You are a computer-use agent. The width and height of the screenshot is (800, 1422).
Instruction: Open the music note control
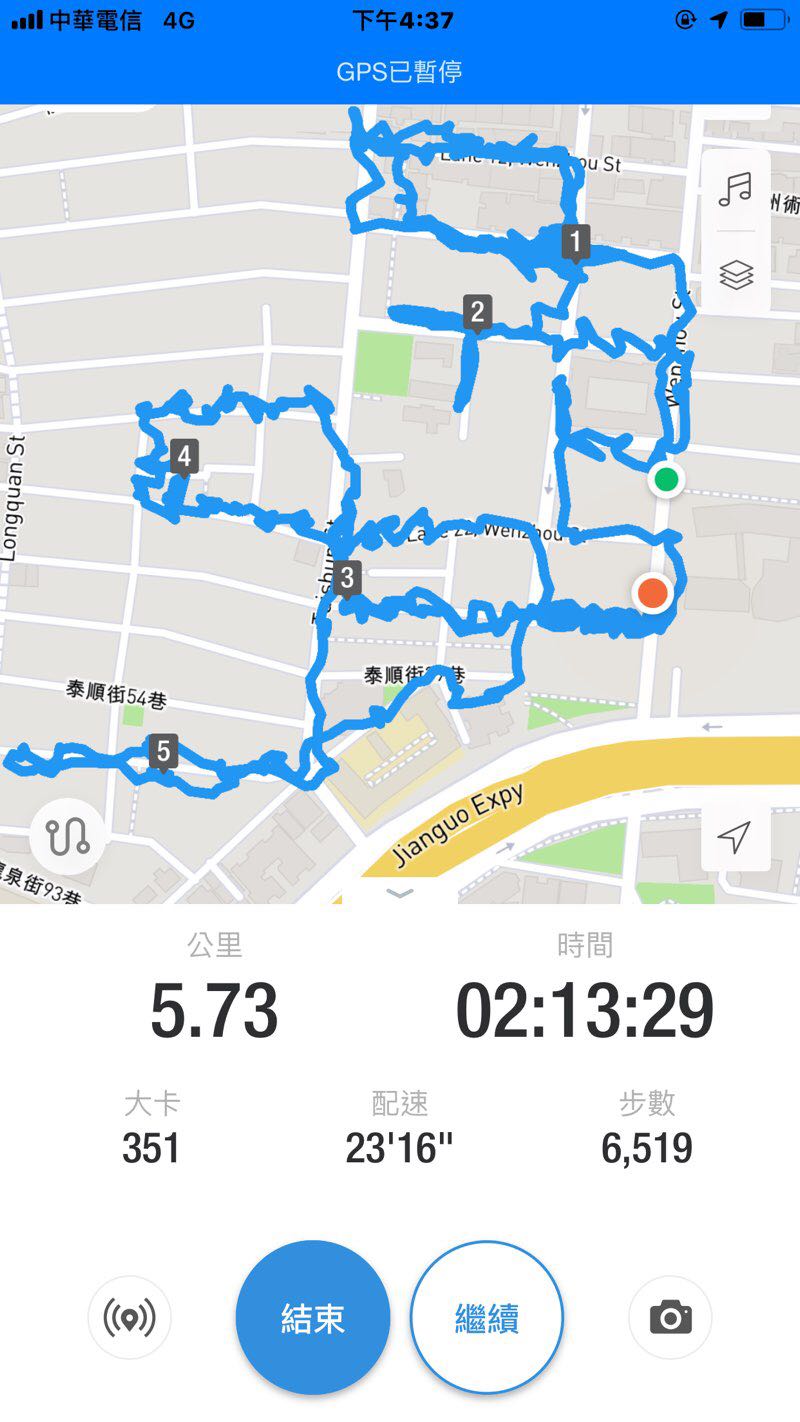point(735,189)
